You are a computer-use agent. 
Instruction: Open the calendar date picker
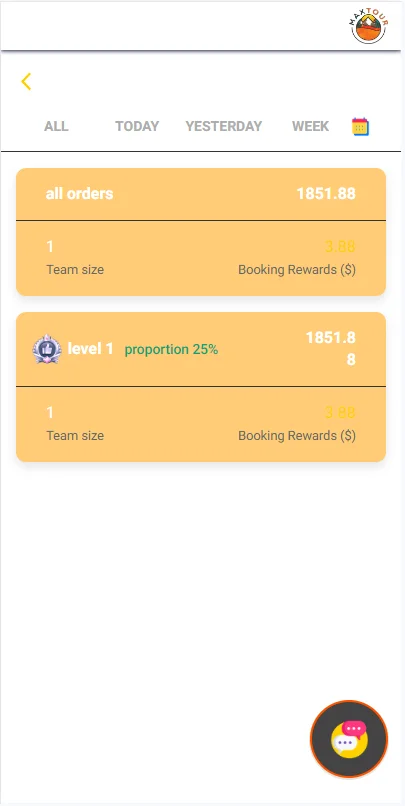360,126
